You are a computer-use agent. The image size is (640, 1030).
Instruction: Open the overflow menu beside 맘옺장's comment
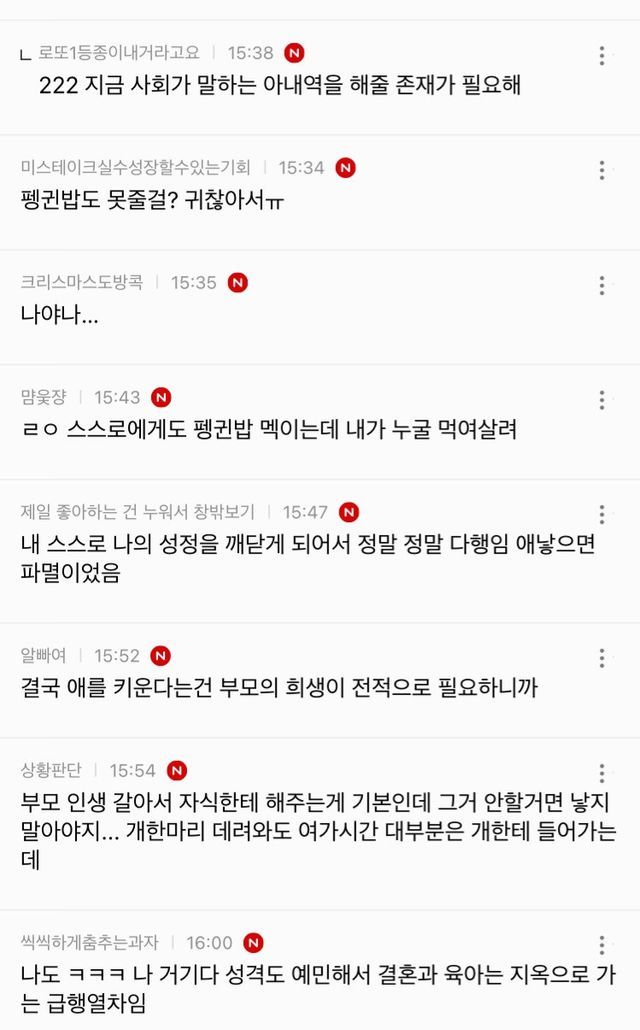click(601, 400)
